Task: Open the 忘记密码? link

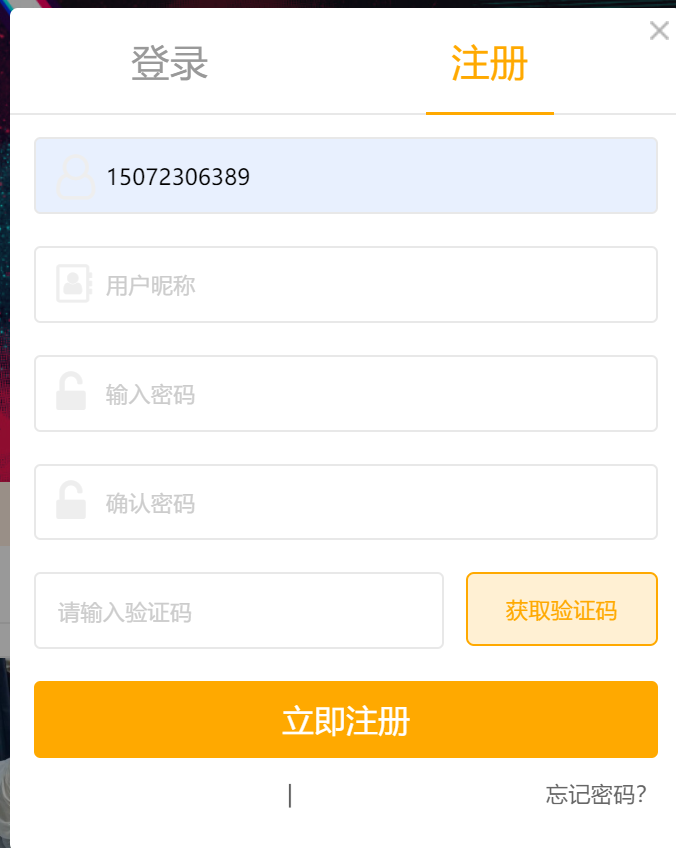Action: pyautogui.click(x=595, y=795)
